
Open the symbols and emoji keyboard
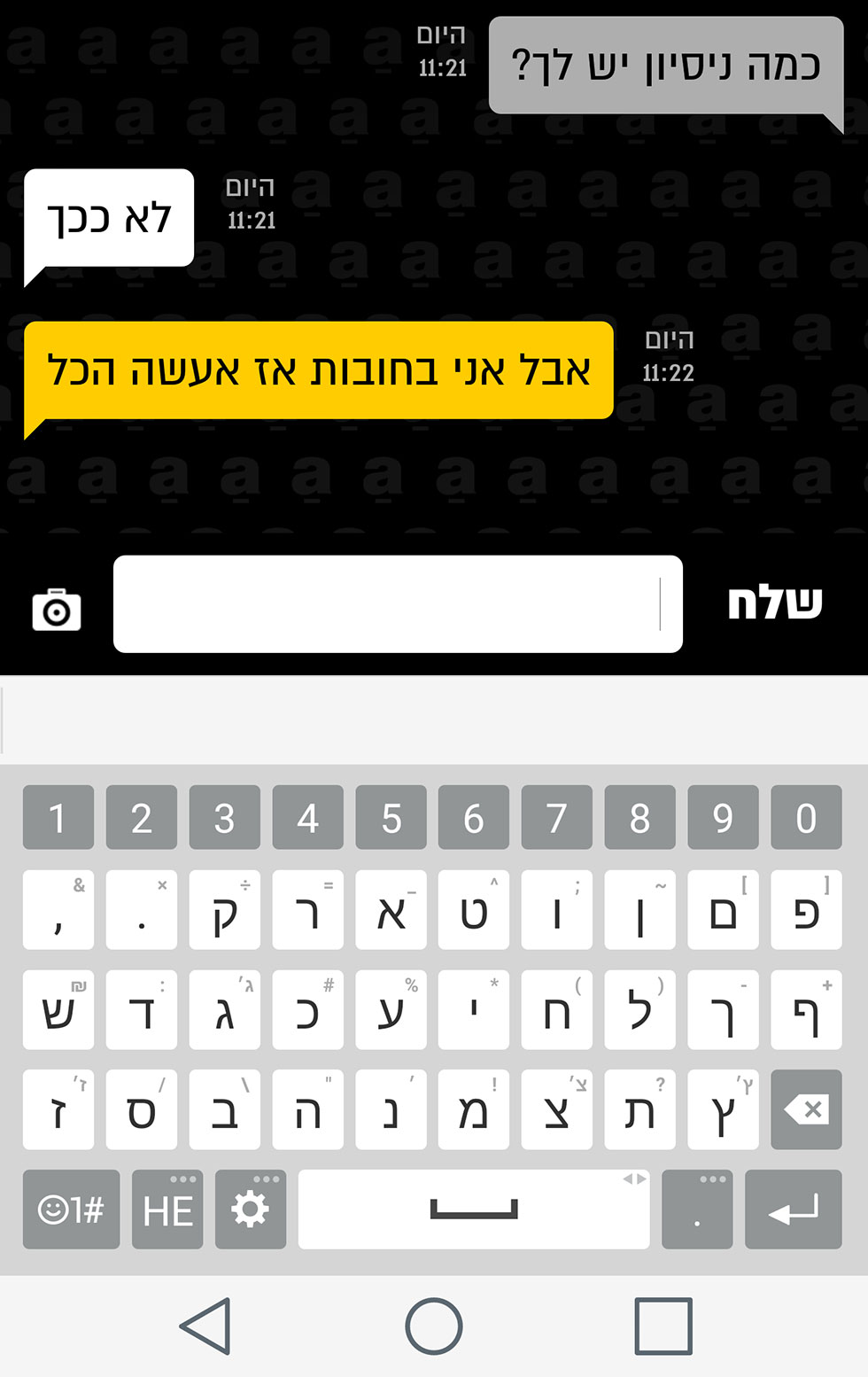(x=71, y=1210)
